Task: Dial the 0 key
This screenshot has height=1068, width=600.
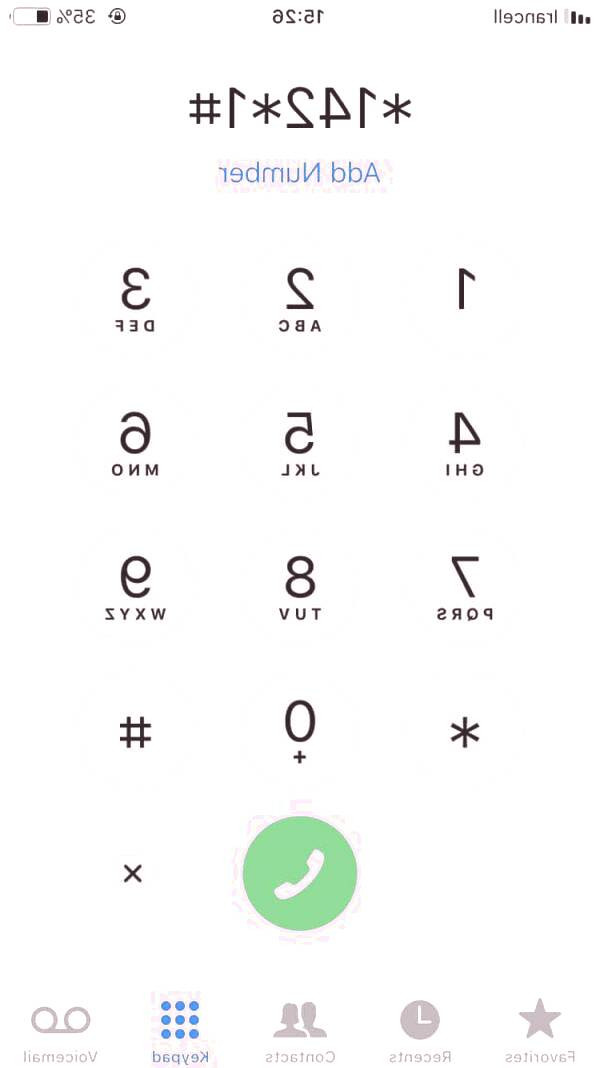Action: (x=300, y=730)
